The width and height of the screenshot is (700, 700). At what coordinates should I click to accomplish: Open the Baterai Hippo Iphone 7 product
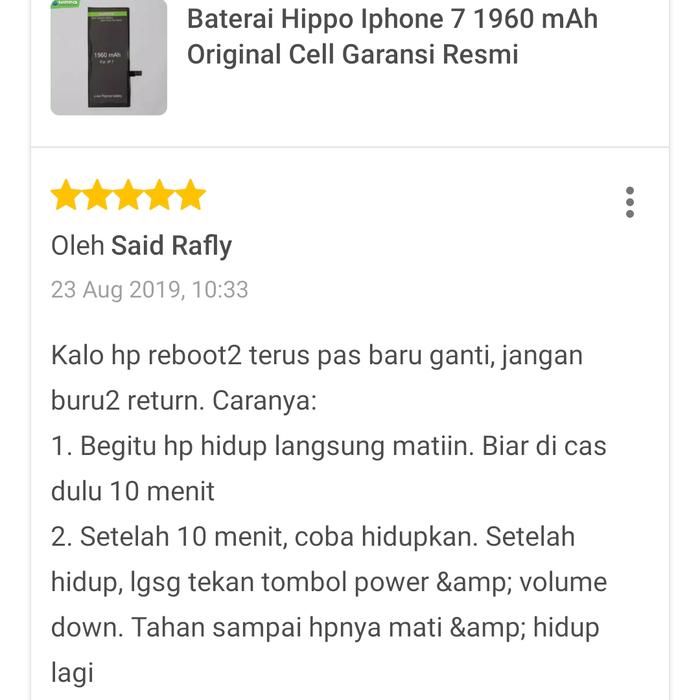392,36
